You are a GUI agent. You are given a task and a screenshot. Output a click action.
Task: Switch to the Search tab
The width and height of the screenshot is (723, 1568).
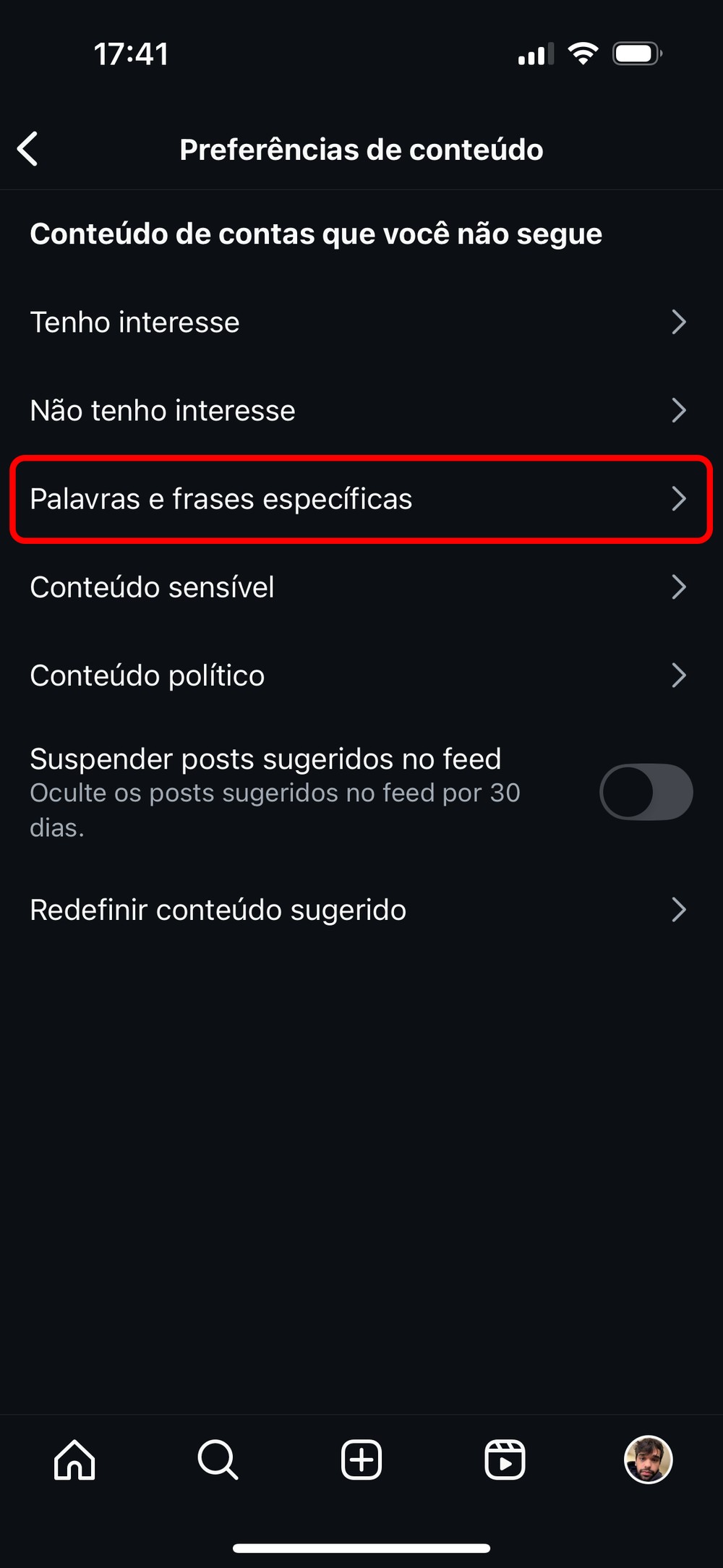pyautogui.click(x=218, y=1460)
